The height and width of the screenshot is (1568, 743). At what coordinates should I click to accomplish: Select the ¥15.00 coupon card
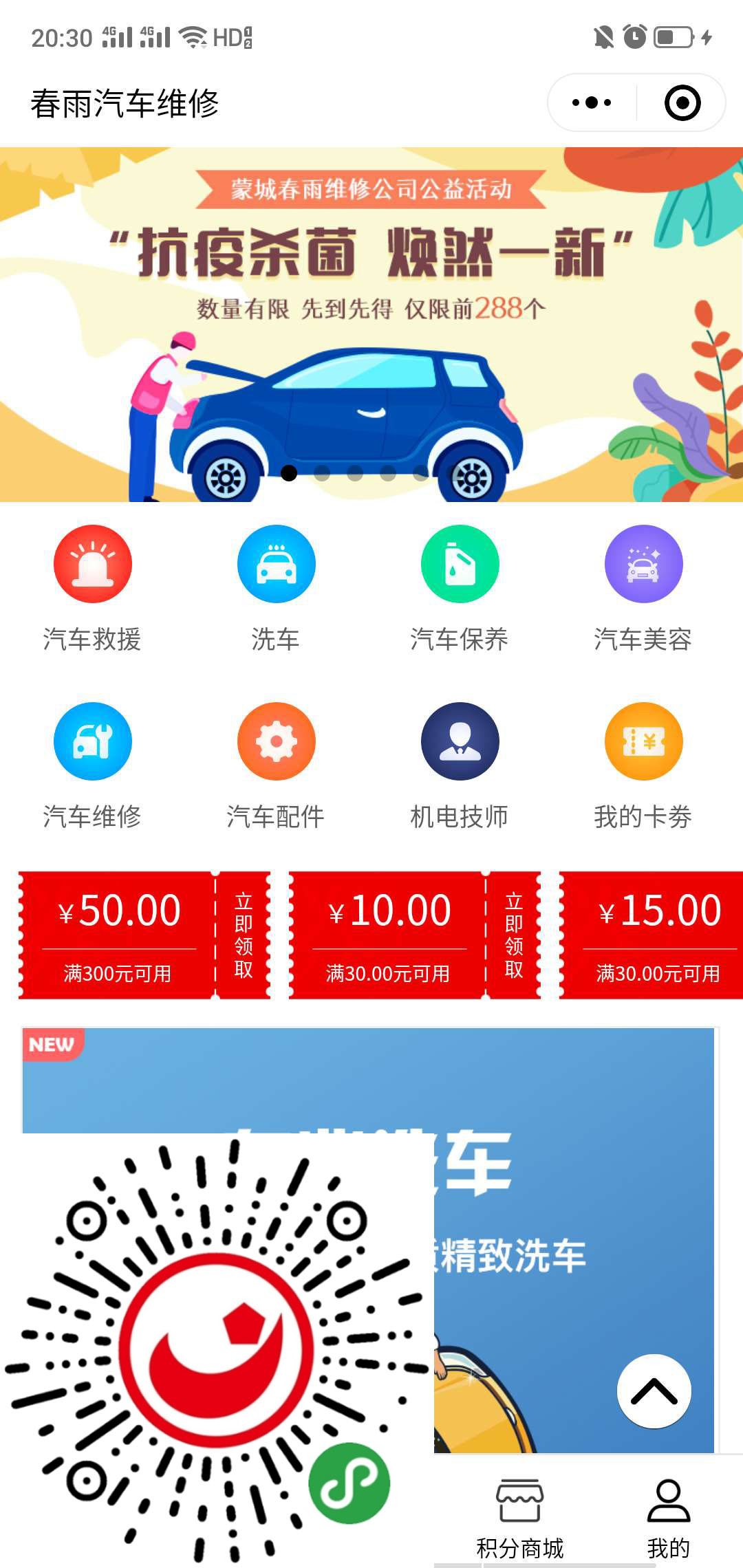click(x=654, y=935)
